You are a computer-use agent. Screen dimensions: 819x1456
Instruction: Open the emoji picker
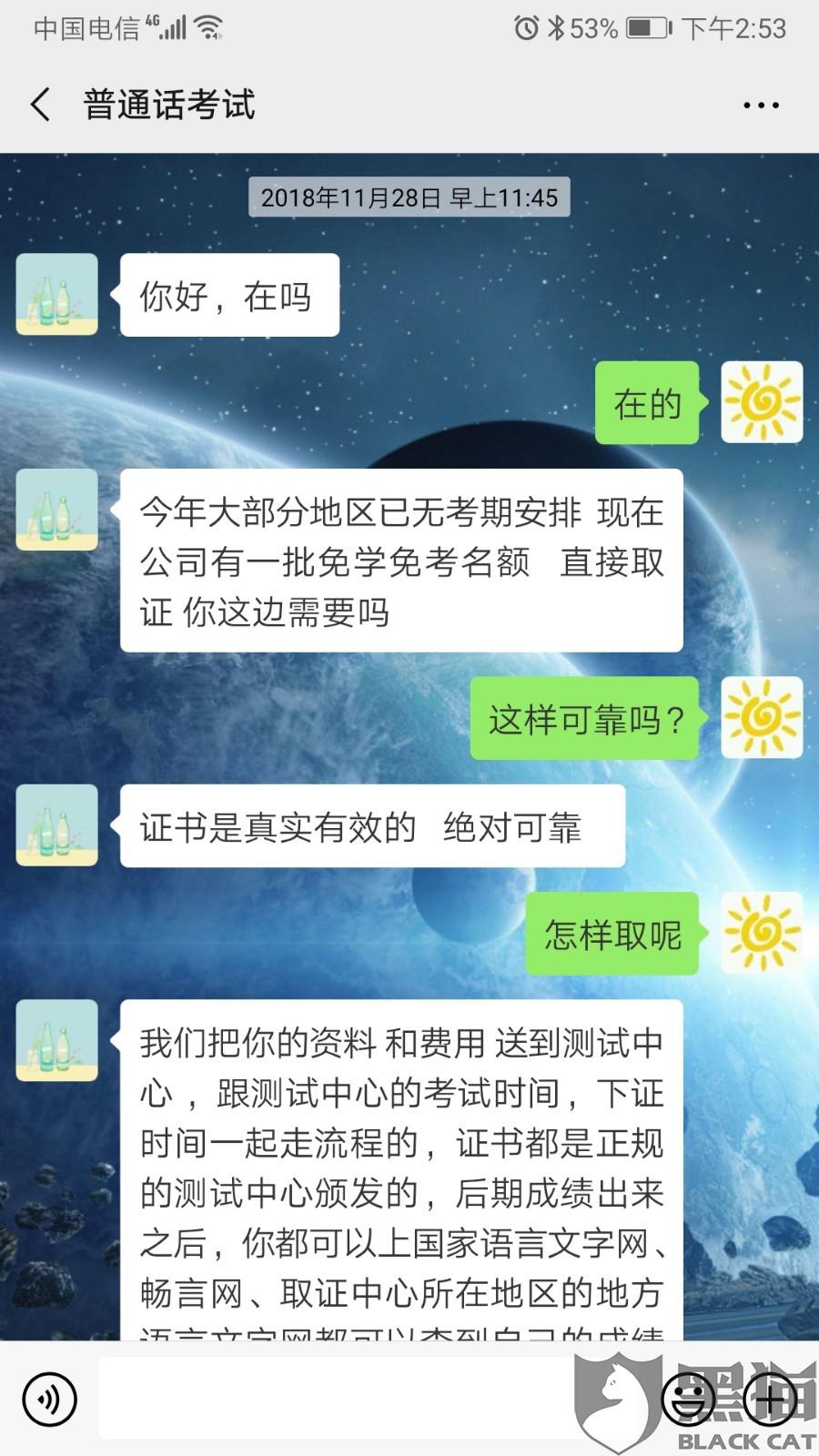point(689,1399)
